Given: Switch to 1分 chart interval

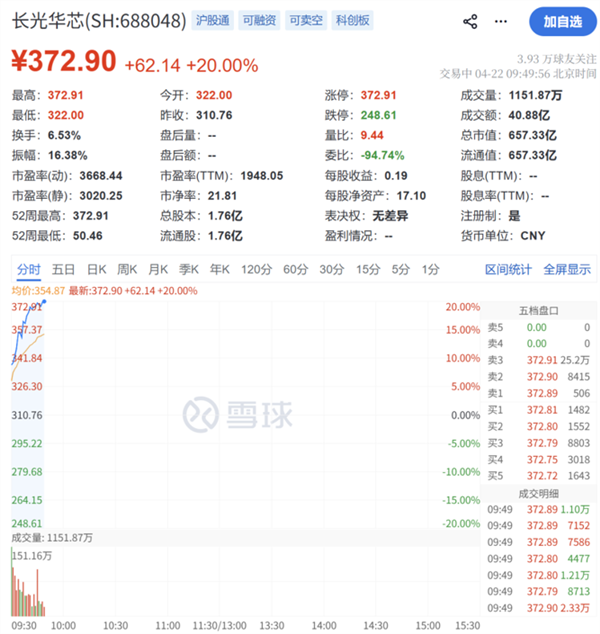Looking at the screenshot, I should (430, 269).
